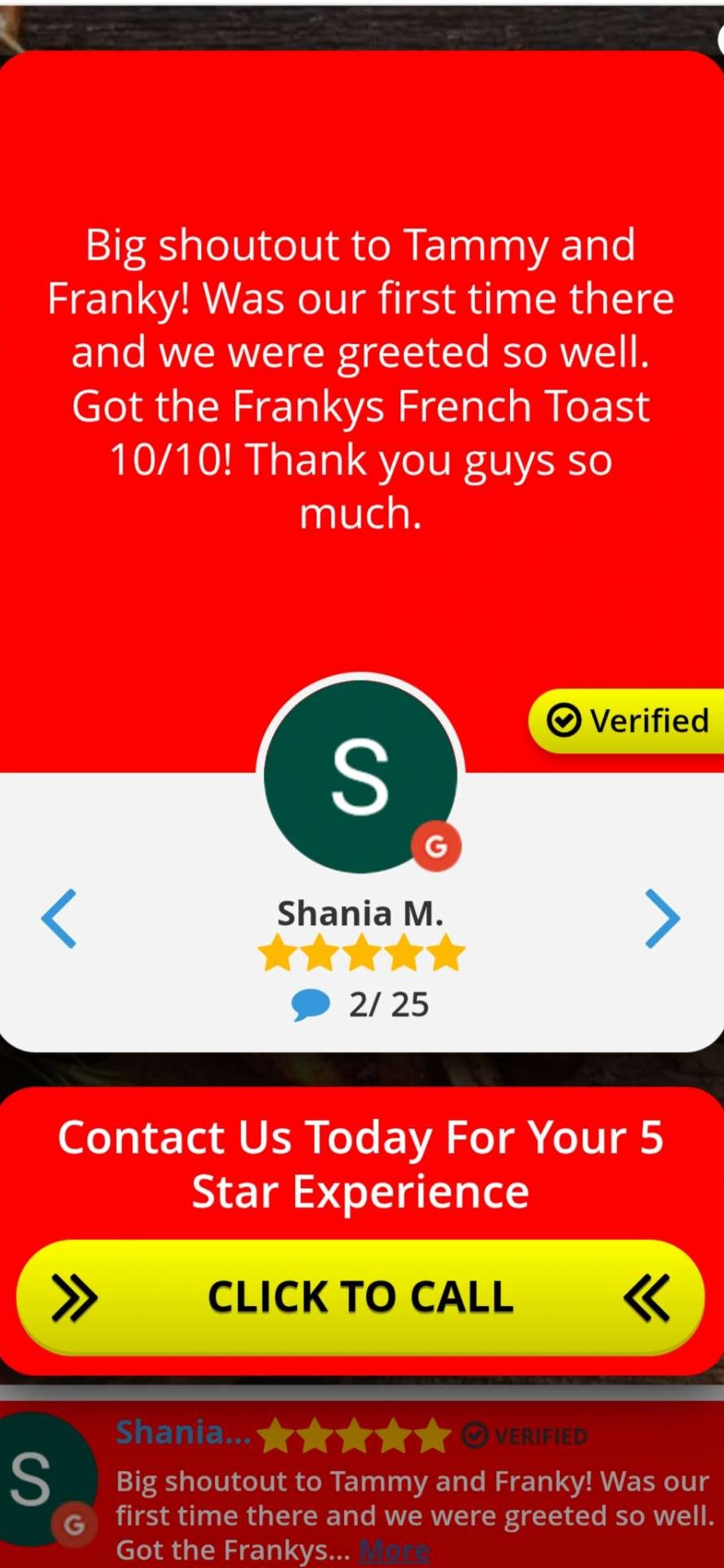This screenshot has height=1568, width=724.
Task: Tap the Verified badge
Action: click(628, 721)
